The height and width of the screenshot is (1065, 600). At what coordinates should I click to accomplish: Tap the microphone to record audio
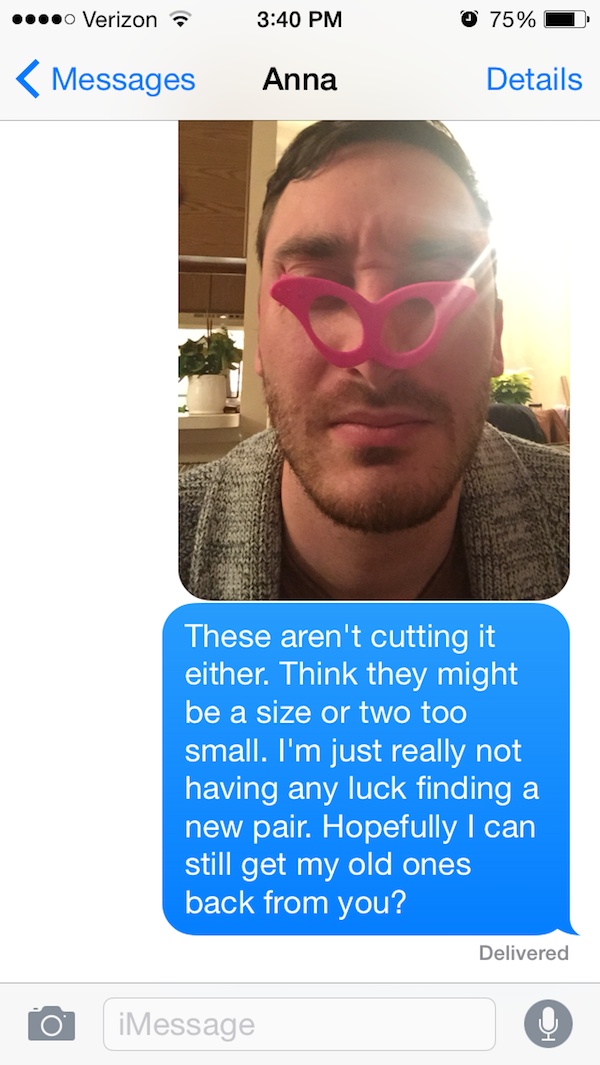click(548, 1024)
